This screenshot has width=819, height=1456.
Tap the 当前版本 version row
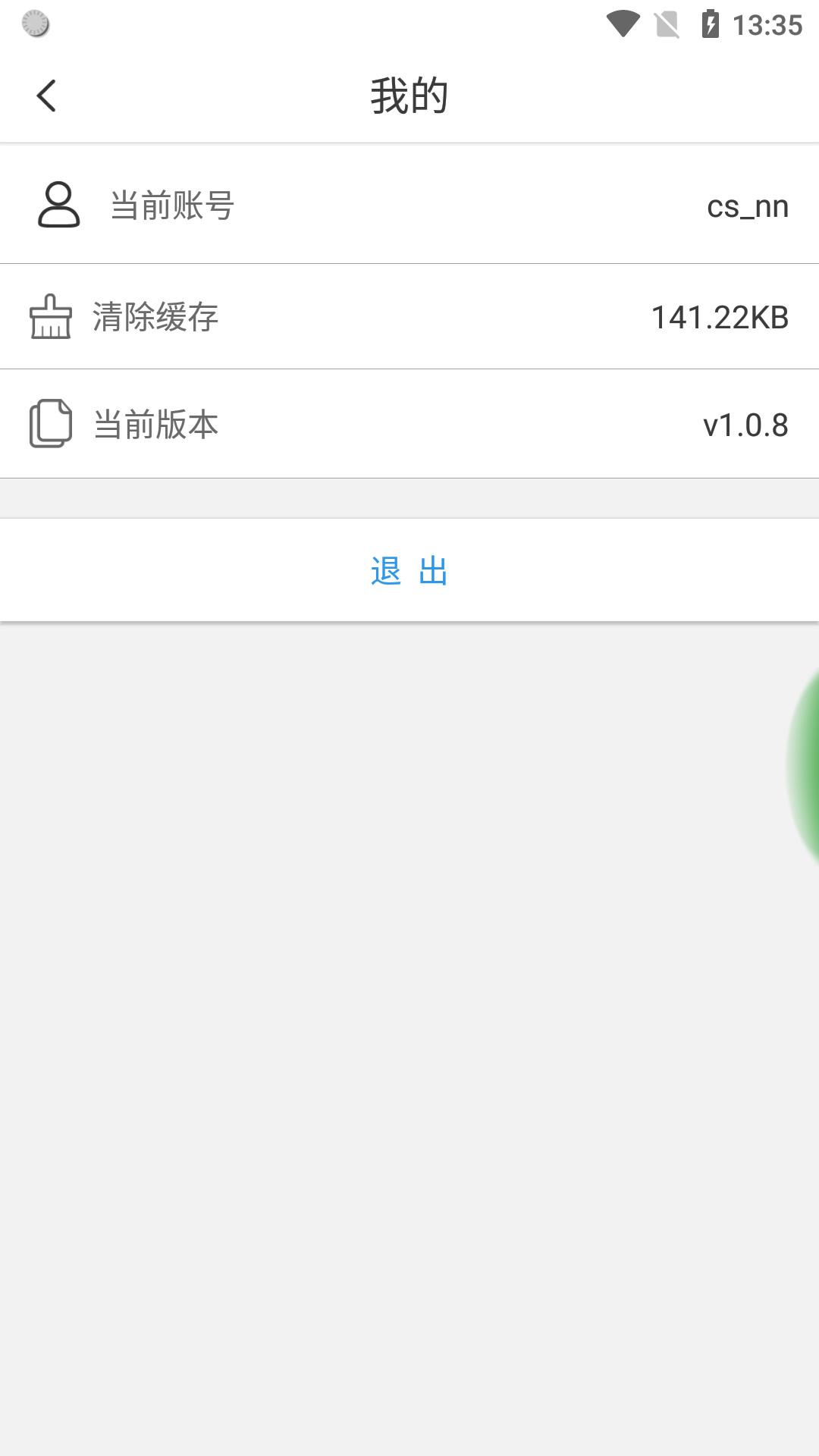point(409,423)
